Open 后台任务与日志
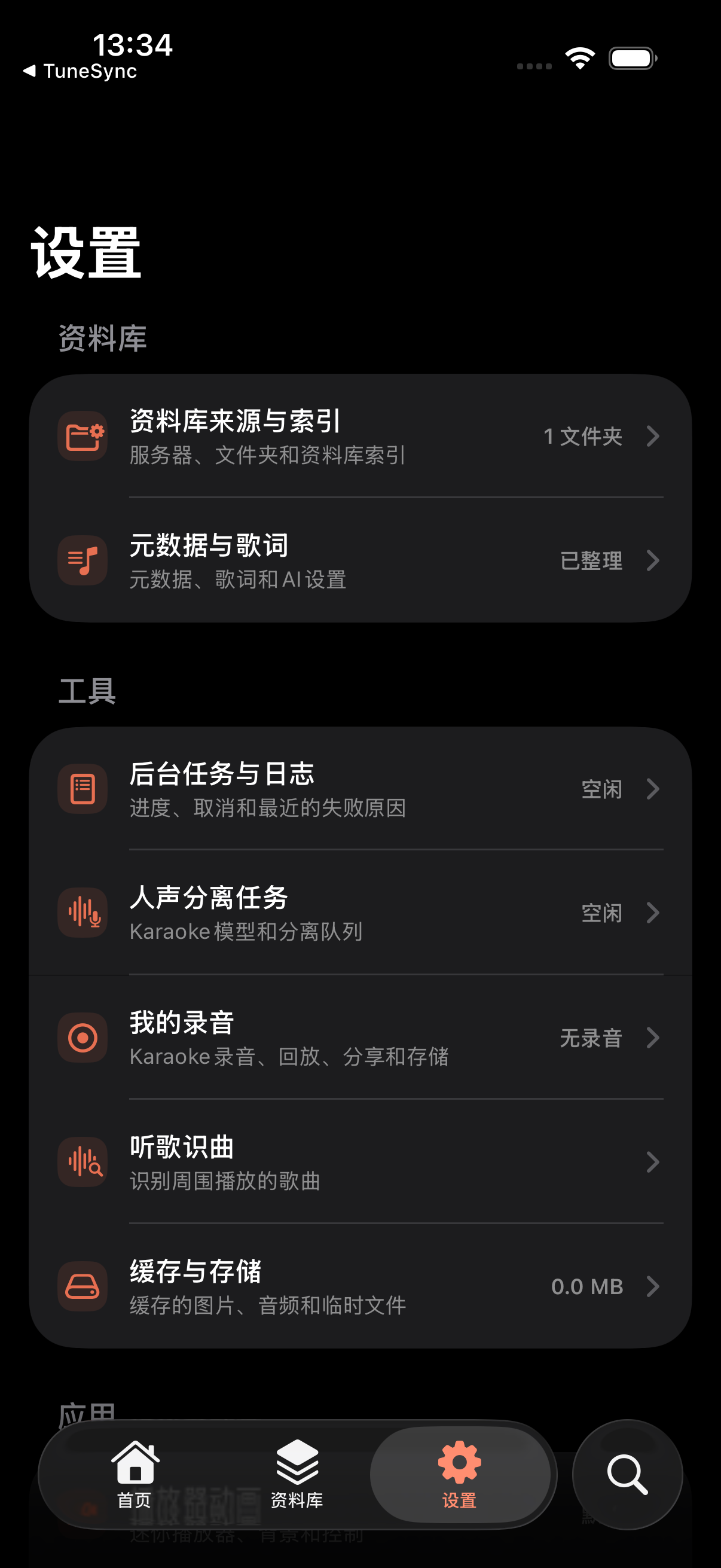This screenshot has height=1568, width=721. (360, 789)
